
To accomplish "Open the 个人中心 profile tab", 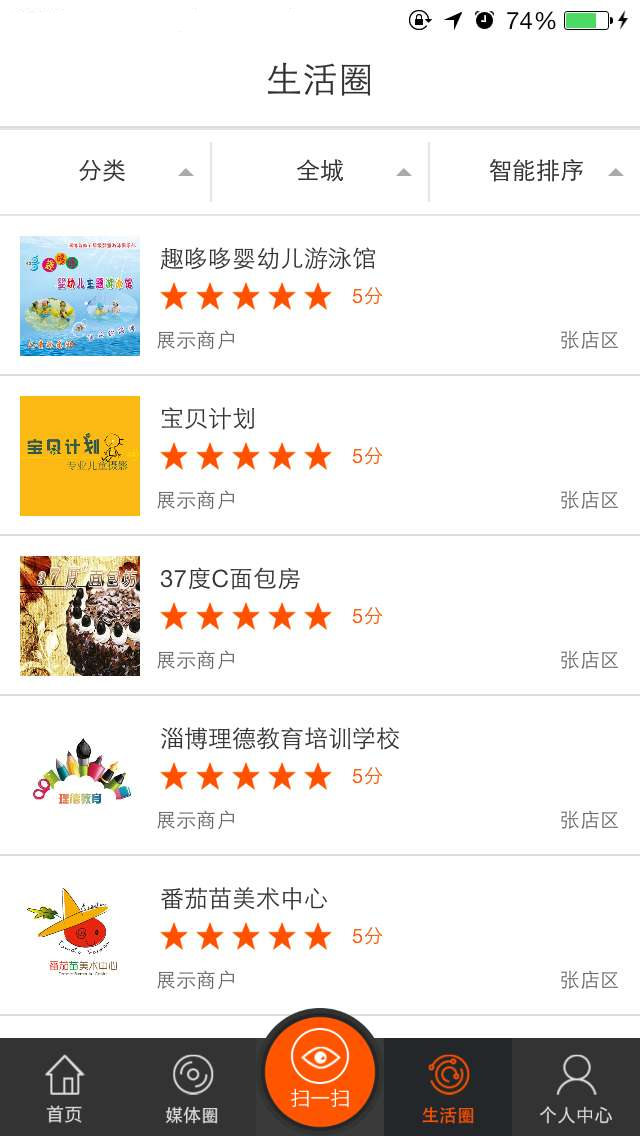I will (x=576, y=1088).
